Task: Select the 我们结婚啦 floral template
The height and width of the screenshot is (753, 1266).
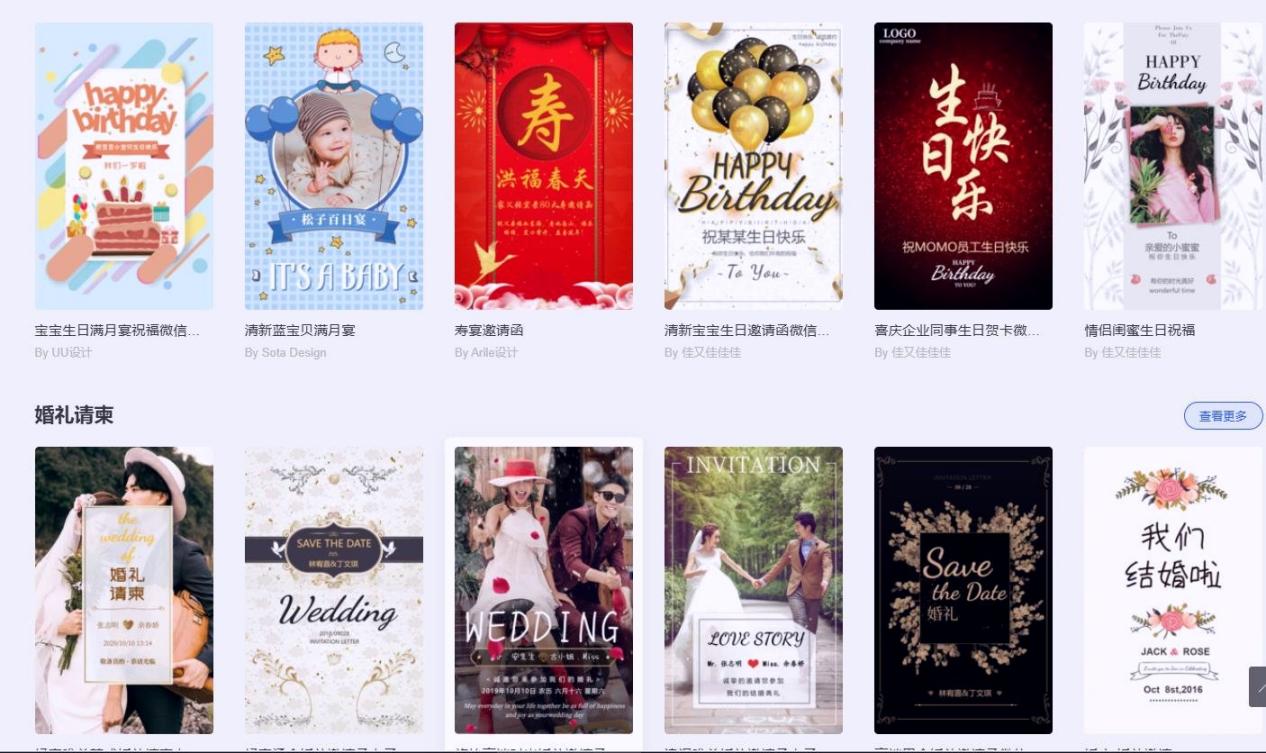Action: [x=1172, y=590]
